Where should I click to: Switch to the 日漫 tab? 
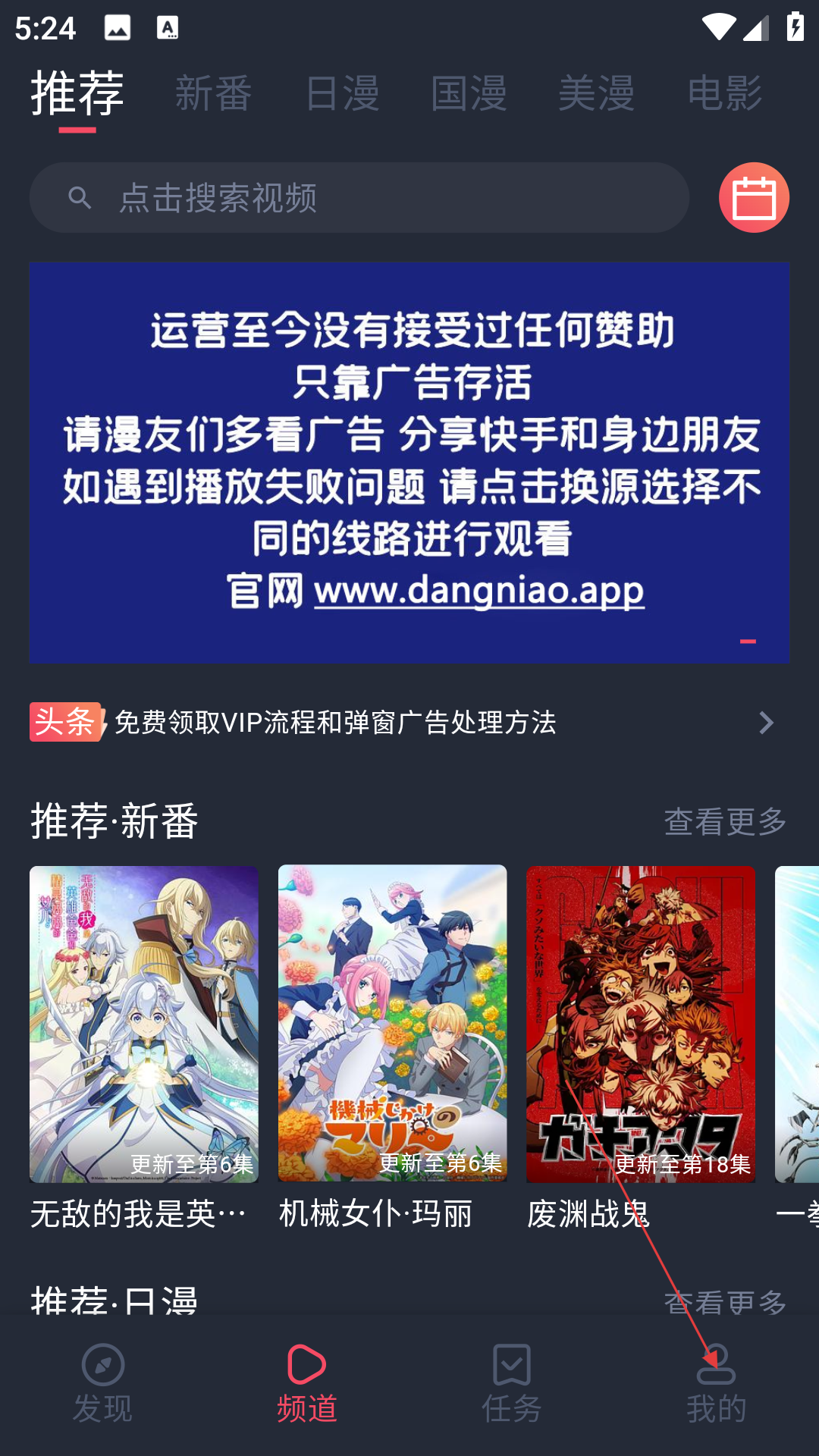point(342,93)
